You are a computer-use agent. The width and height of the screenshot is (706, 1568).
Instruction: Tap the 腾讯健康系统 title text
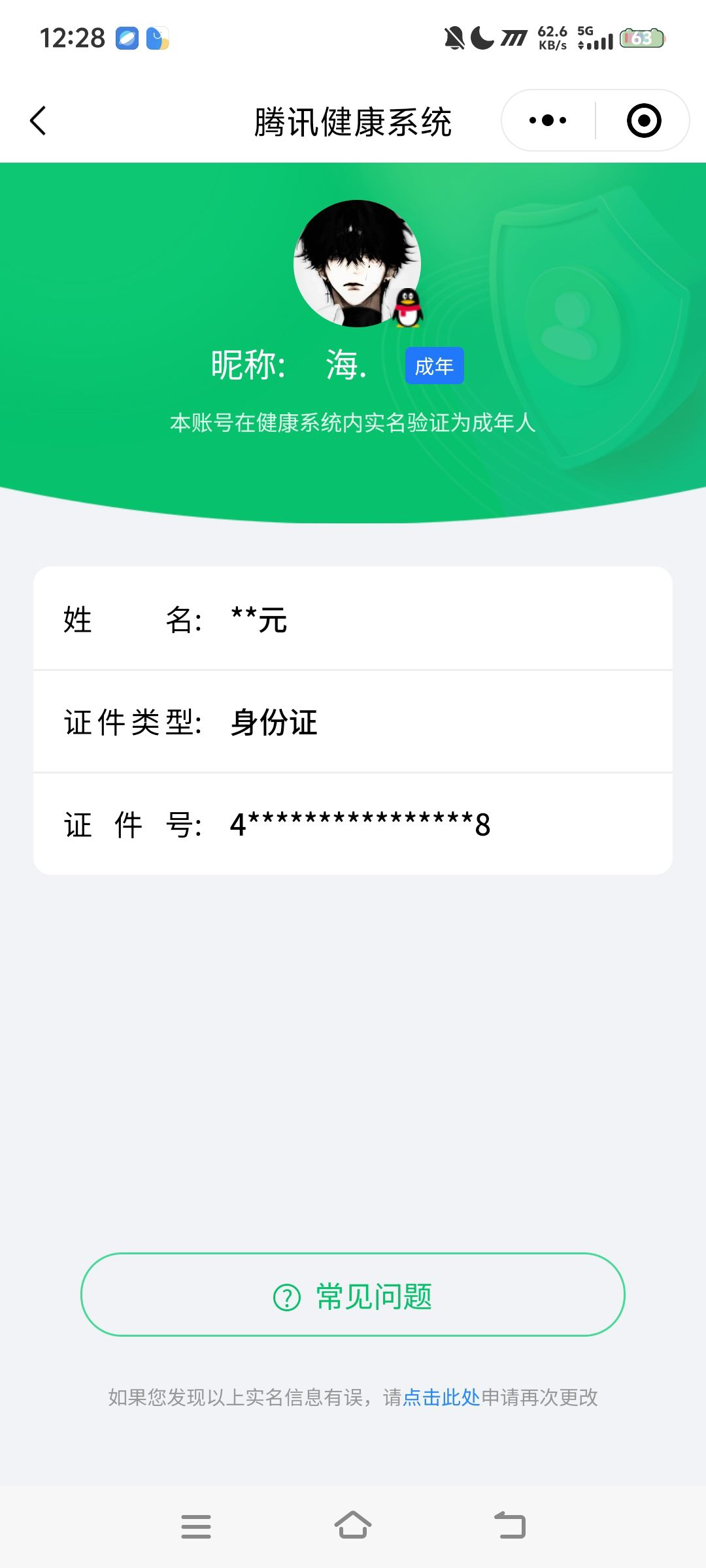353,122
